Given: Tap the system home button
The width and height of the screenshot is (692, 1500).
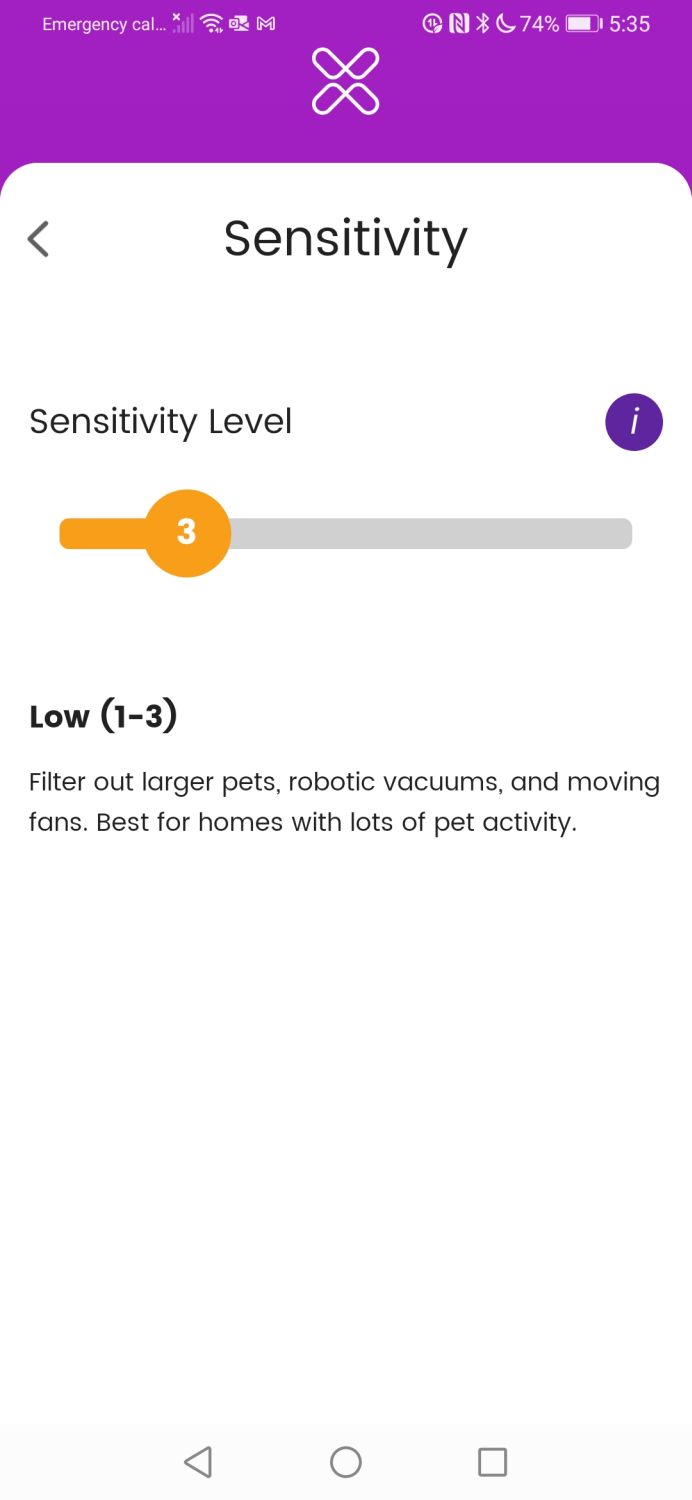Looking at the screenshot, I should click(346, 1462).
